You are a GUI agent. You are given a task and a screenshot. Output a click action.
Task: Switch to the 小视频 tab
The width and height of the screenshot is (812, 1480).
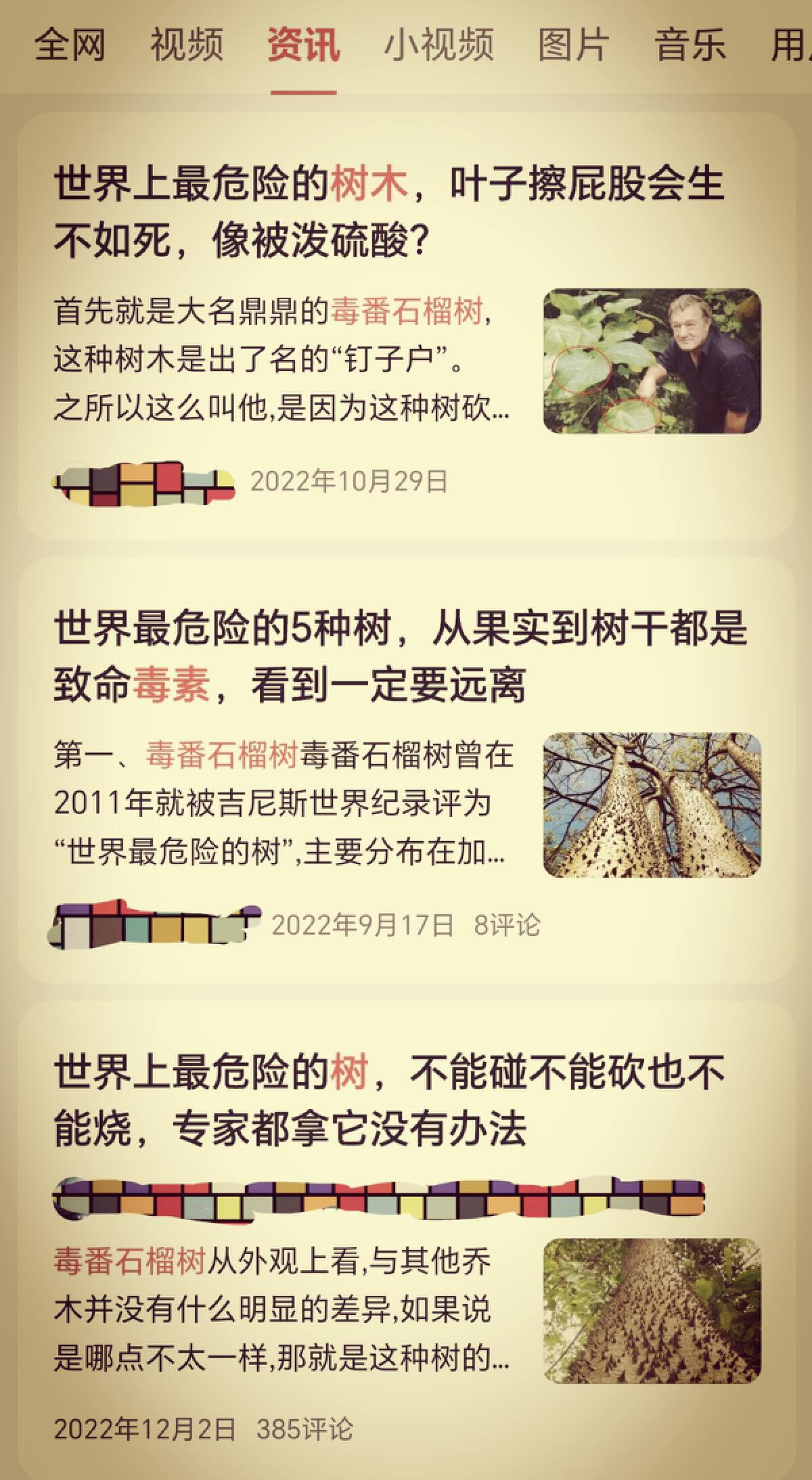point(438,46)
